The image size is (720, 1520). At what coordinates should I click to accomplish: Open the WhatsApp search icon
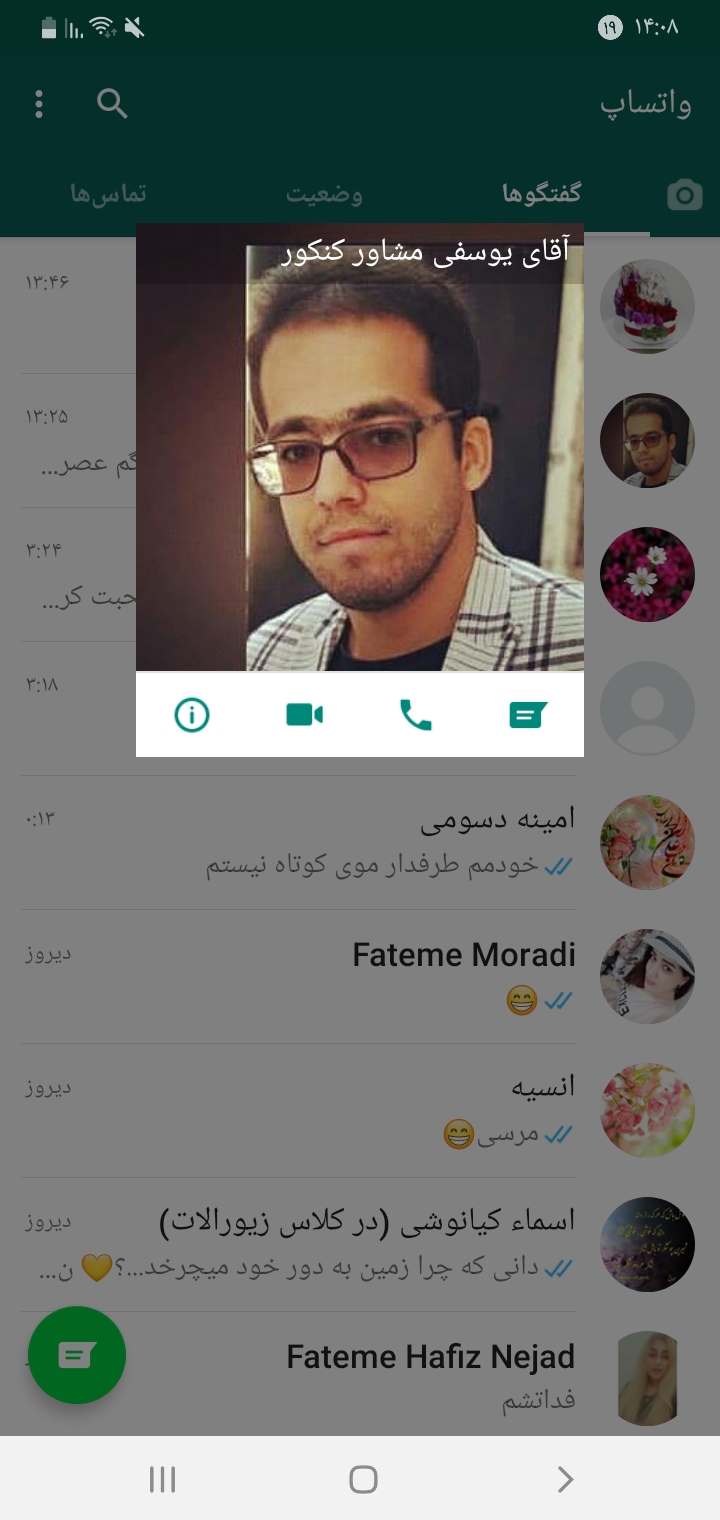[112, 103]
